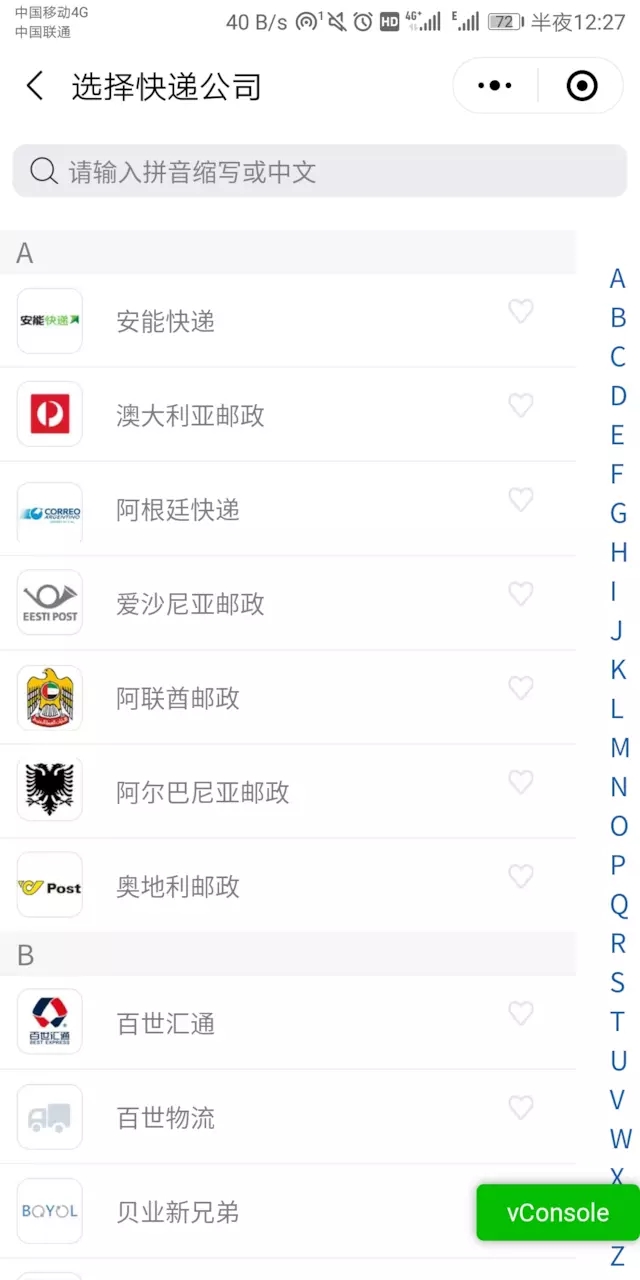Pick 奥地利邮政 courier
This screenshot has width=640, height=1280.
point(288,885)
